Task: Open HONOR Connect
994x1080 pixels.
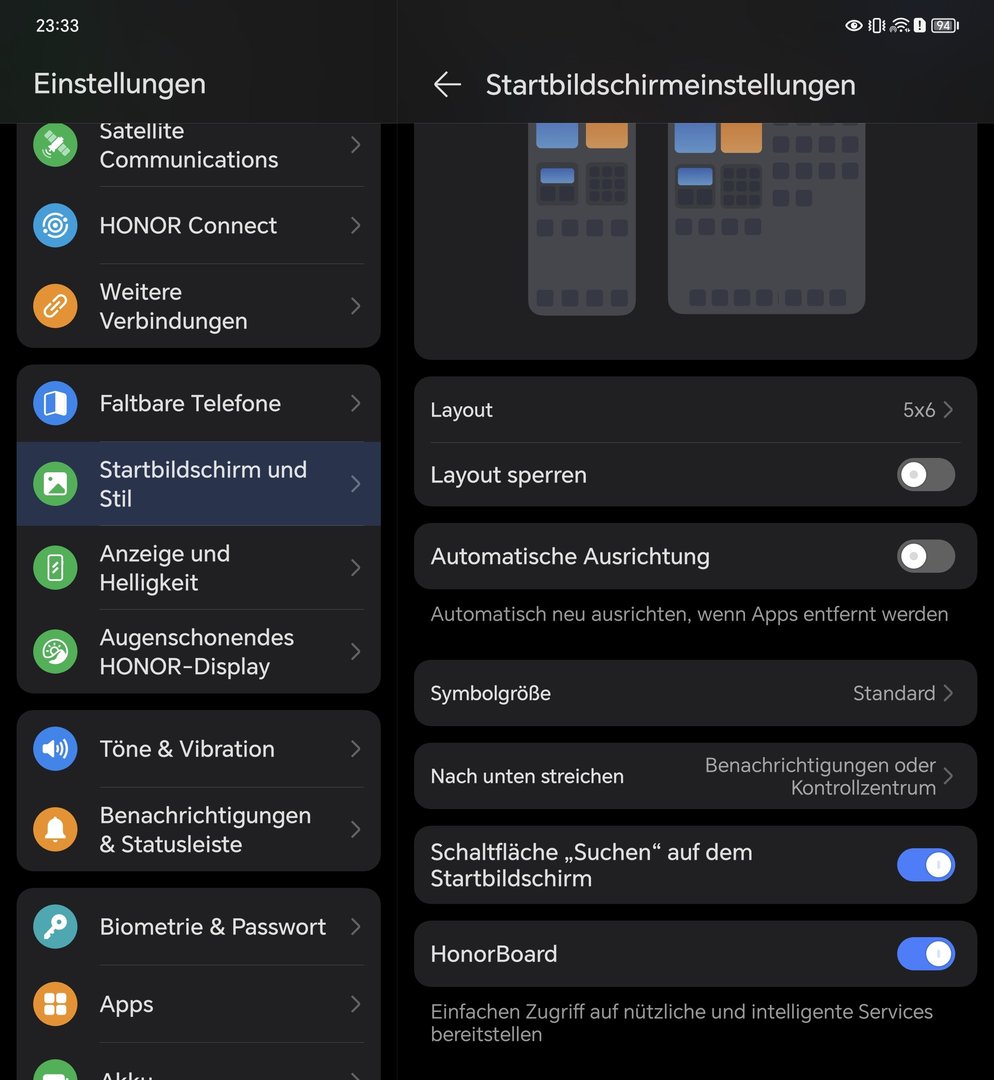Action: pyautogui.click(x=198, y=226)
